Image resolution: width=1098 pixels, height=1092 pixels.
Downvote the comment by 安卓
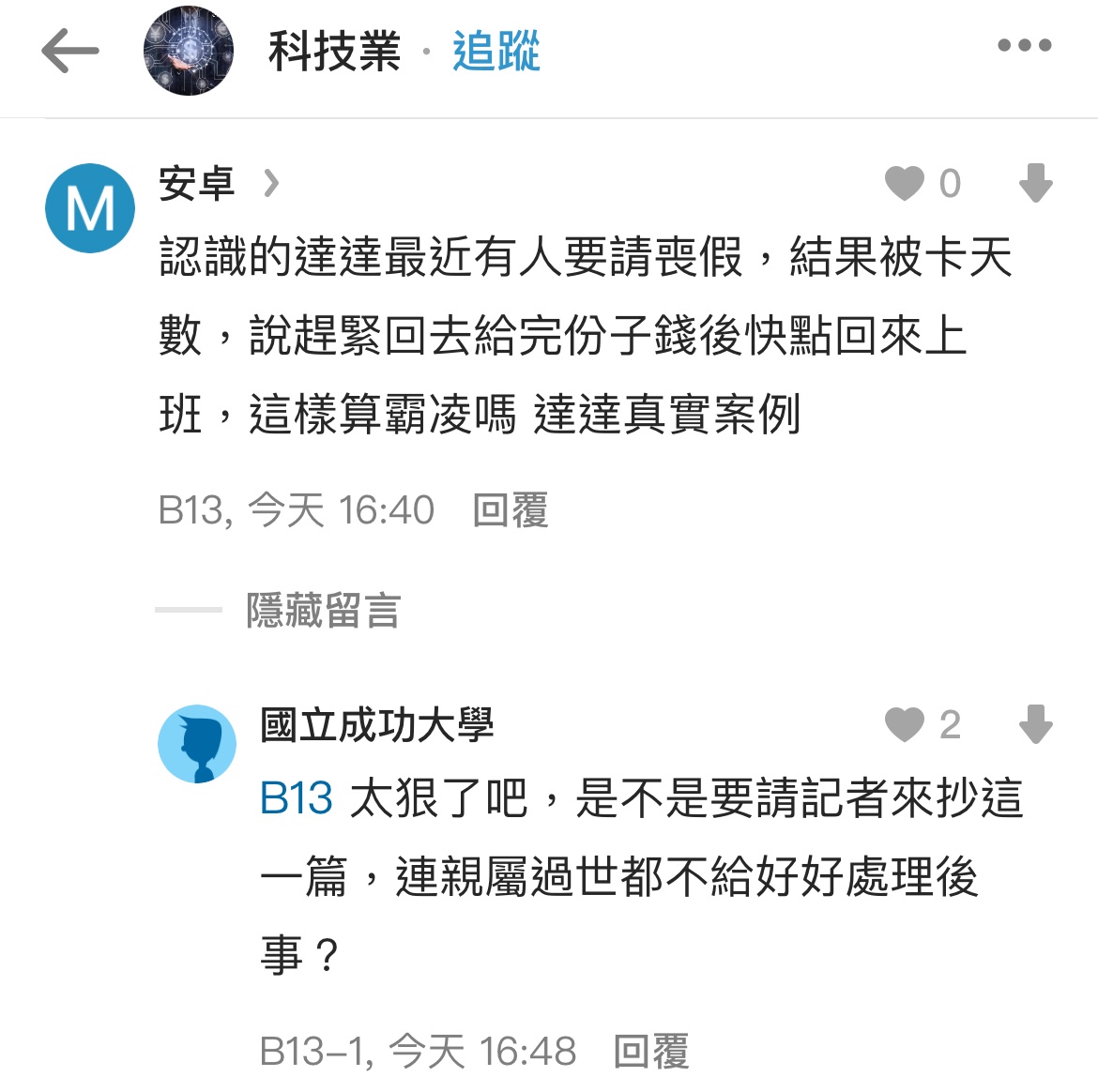1035,183
